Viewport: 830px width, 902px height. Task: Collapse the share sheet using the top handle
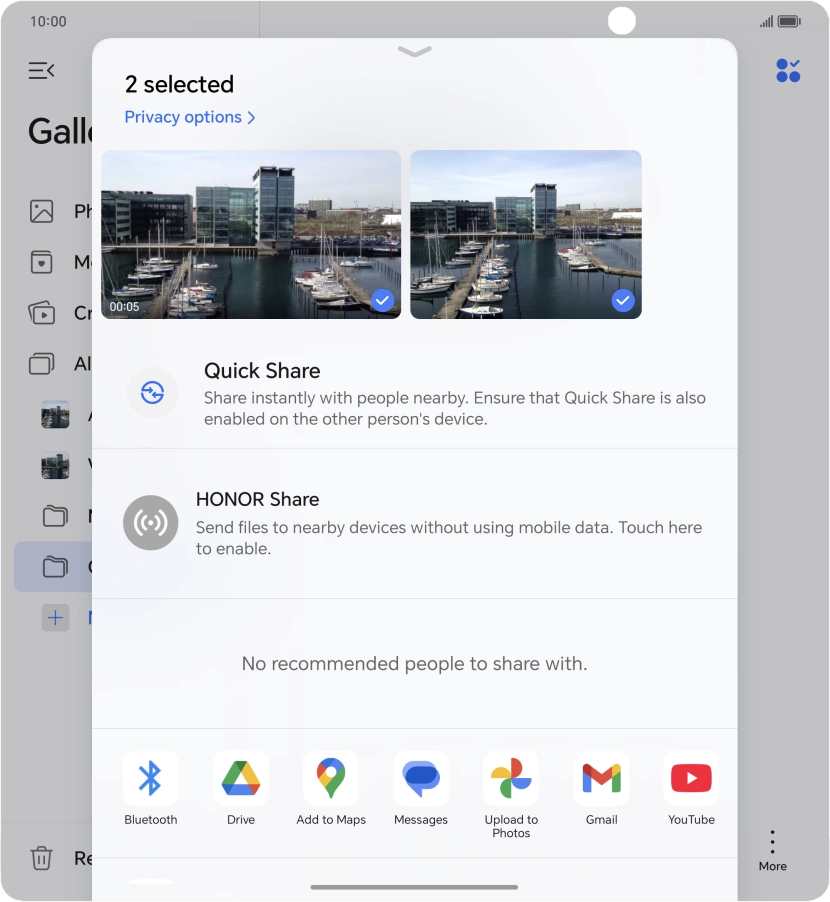[414, 52]
